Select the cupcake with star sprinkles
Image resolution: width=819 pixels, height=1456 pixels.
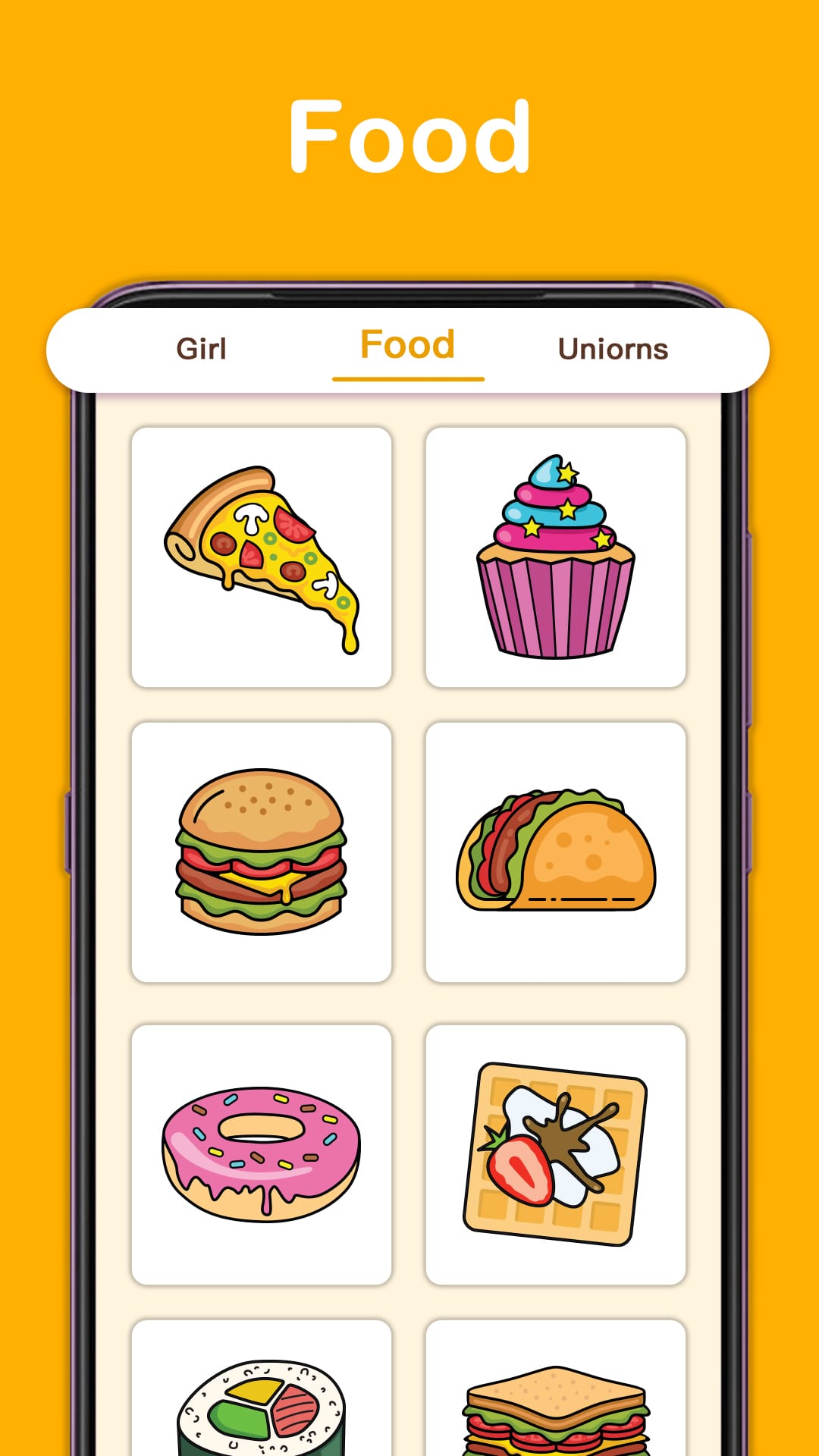(556, 557)
